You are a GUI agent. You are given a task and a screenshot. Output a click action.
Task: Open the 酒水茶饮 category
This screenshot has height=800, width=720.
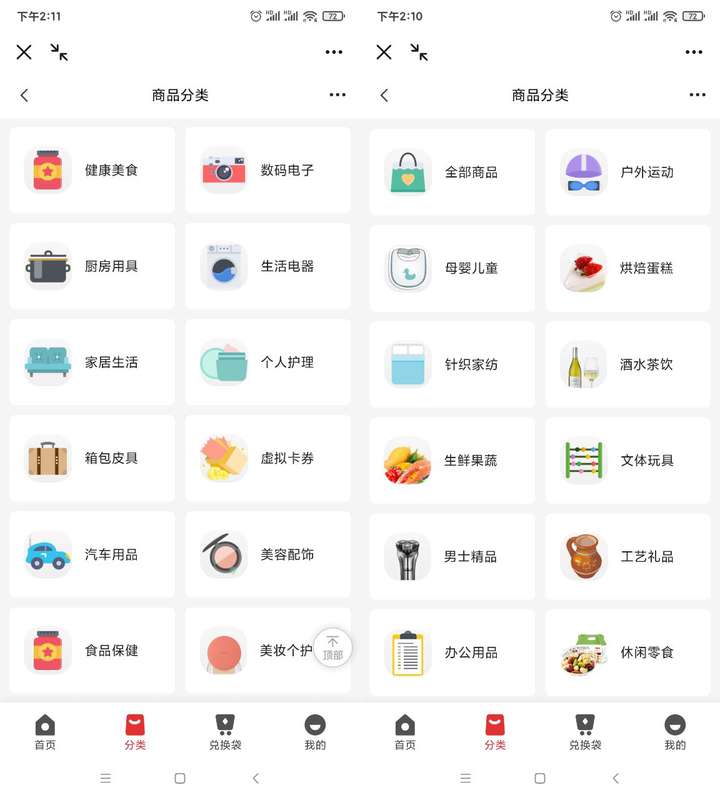click(628, 364)
